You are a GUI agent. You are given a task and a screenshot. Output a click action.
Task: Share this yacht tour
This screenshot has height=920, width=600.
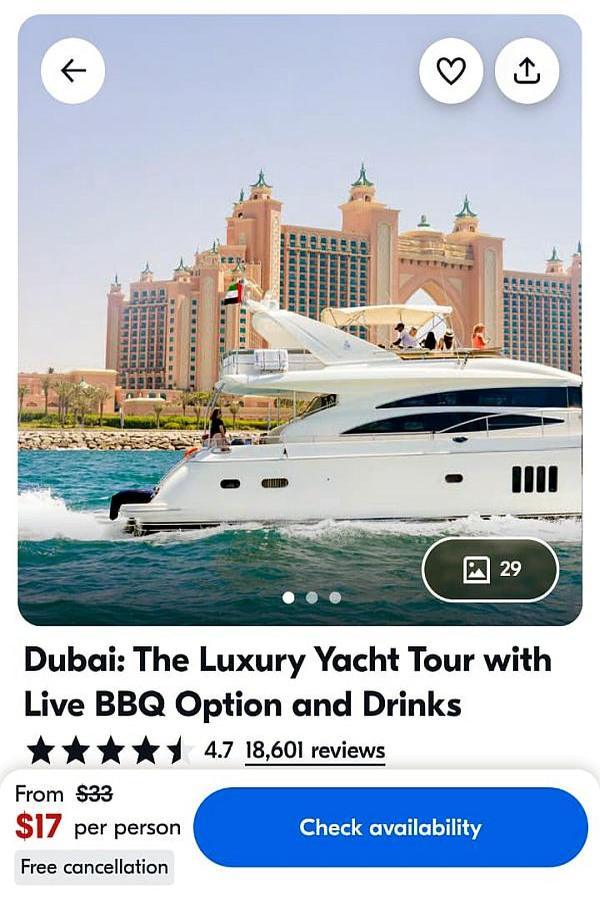click(527, 71)
